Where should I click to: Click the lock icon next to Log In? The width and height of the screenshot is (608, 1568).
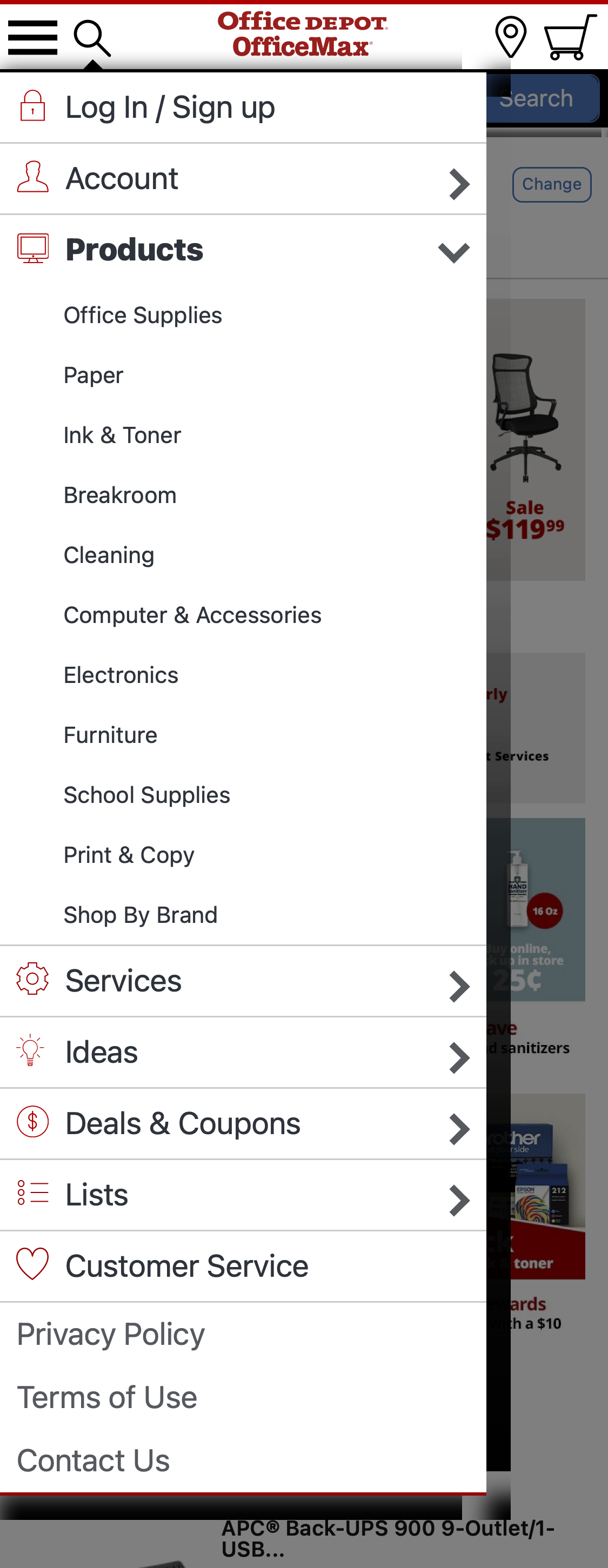[32, 106]
